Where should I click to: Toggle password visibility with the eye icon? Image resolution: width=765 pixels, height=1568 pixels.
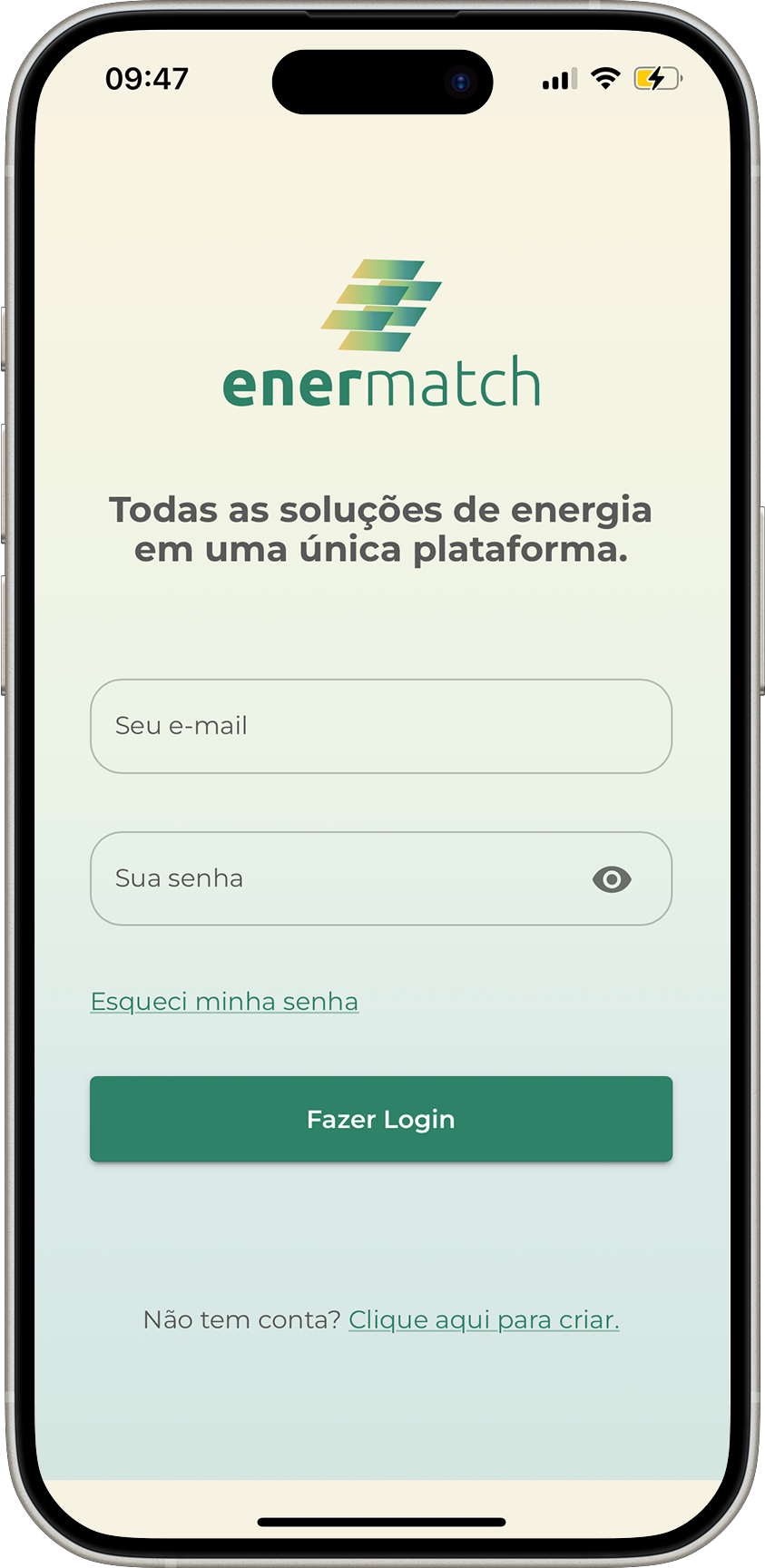612,879
